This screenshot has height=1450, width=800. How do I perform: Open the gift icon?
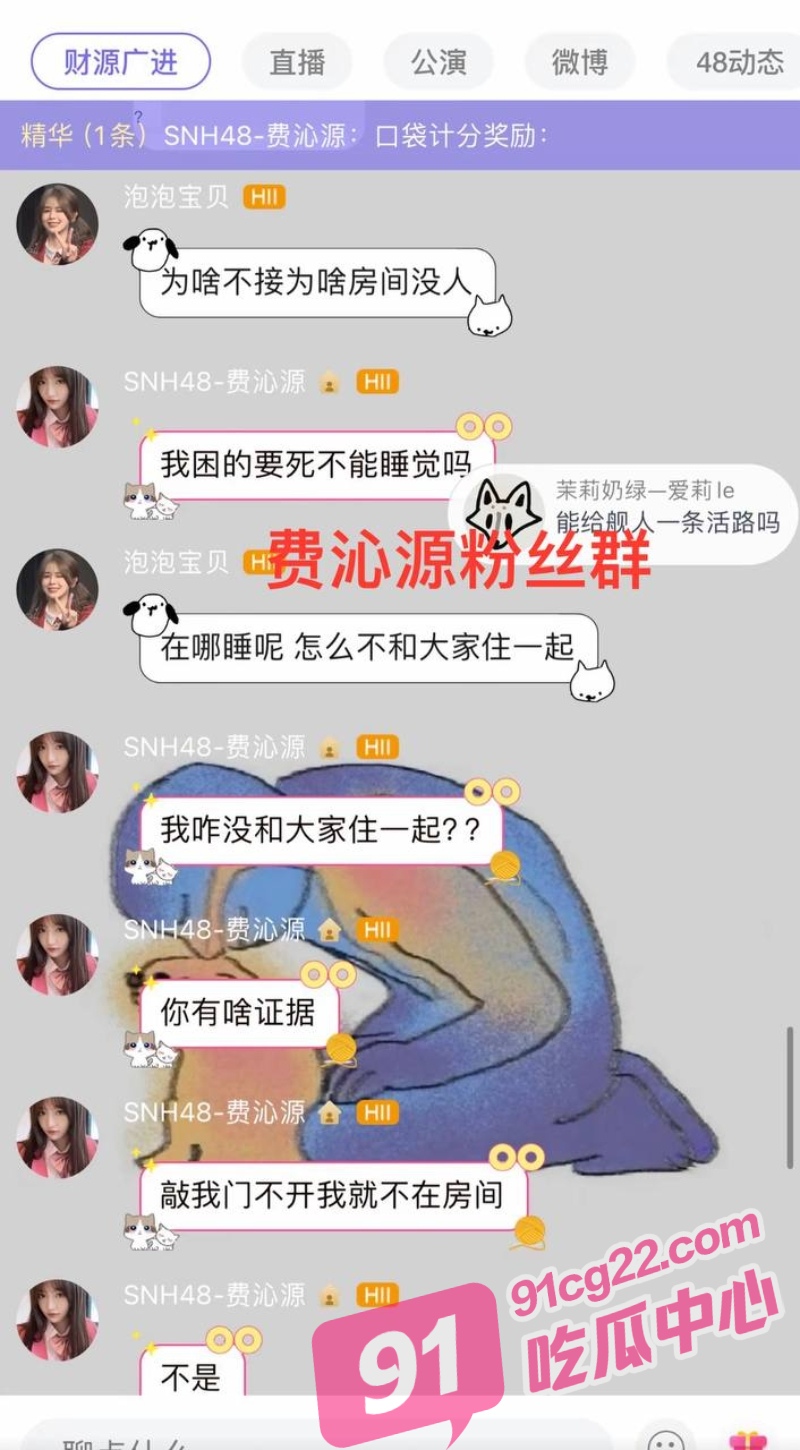click(x=747, y=1440)
